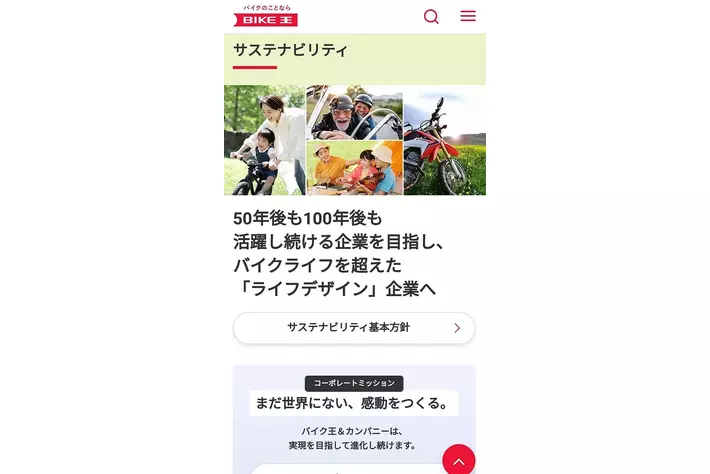Open サステナビリティ基本方針 page
The image size is (710, 474).
(354, 328)
